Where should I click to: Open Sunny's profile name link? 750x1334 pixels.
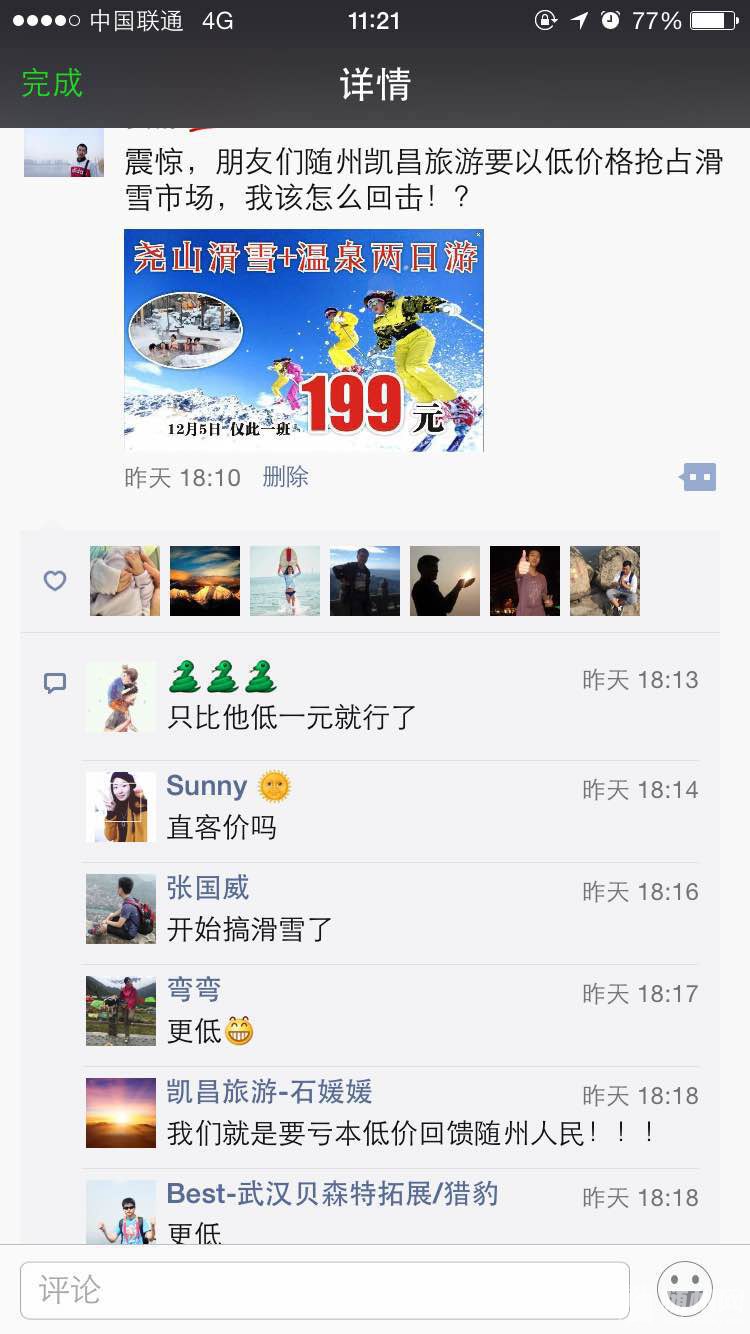pos(206,786)
